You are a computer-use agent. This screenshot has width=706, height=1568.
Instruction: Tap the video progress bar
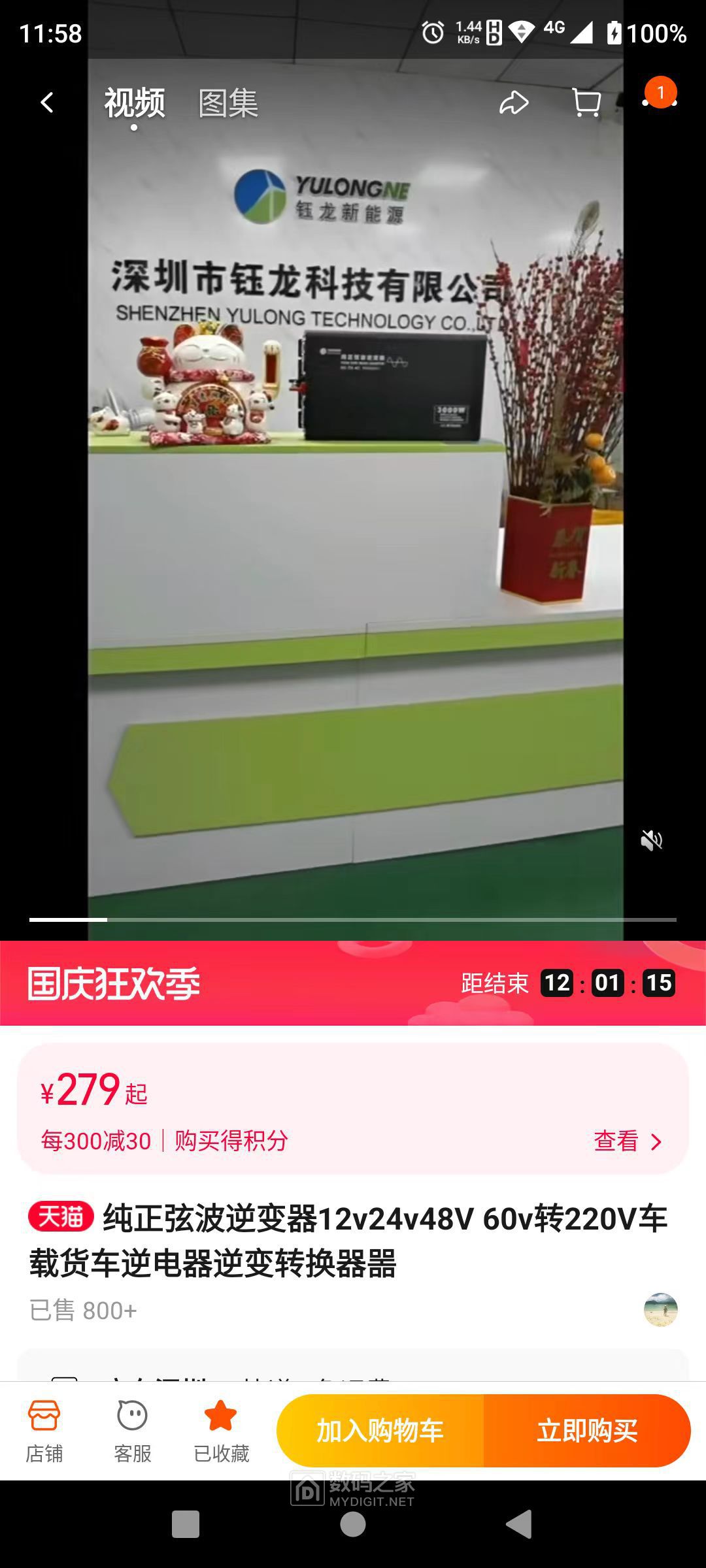353,919
